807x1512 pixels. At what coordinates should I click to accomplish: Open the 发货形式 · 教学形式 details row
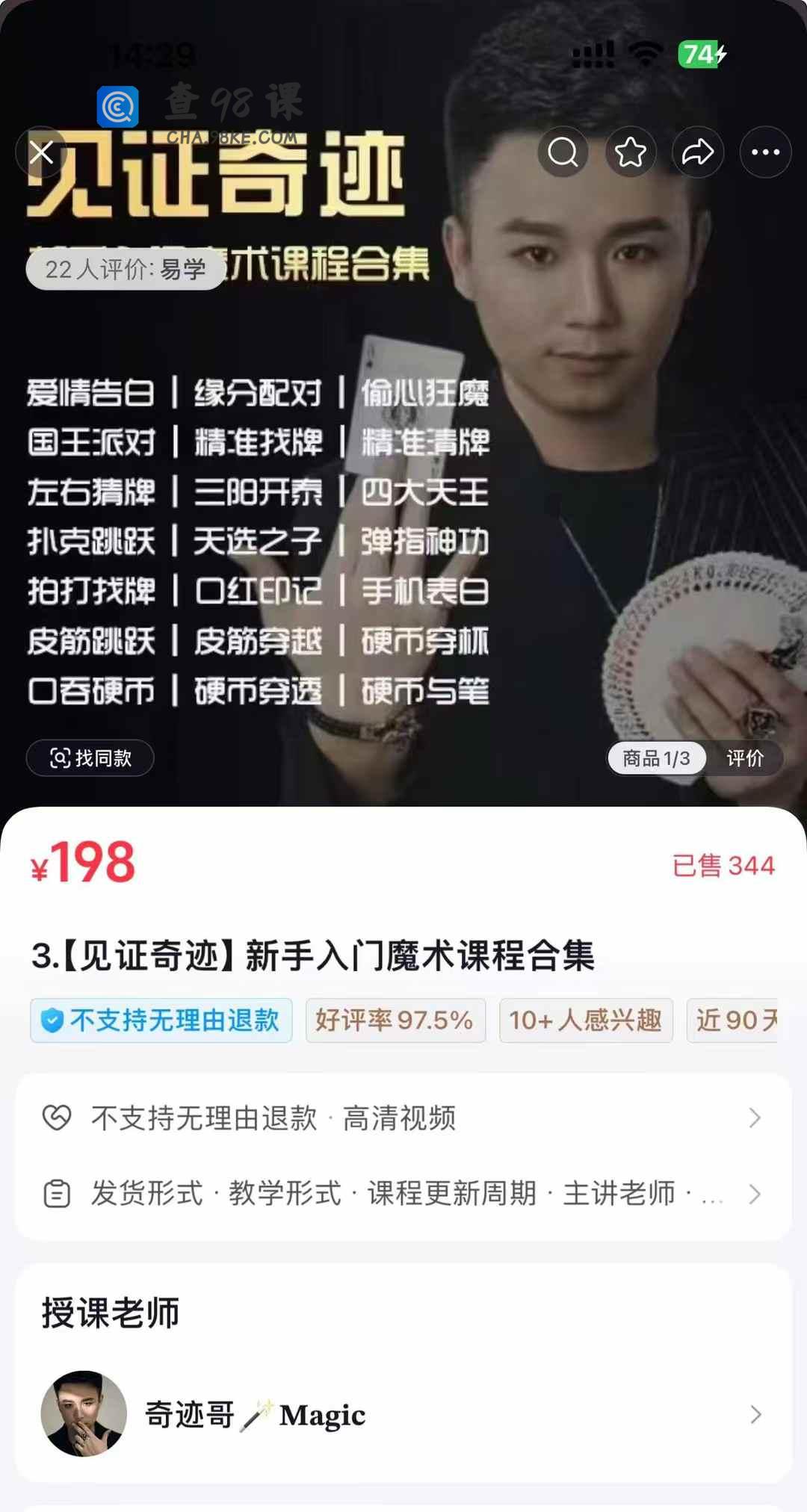point(403,1194)
